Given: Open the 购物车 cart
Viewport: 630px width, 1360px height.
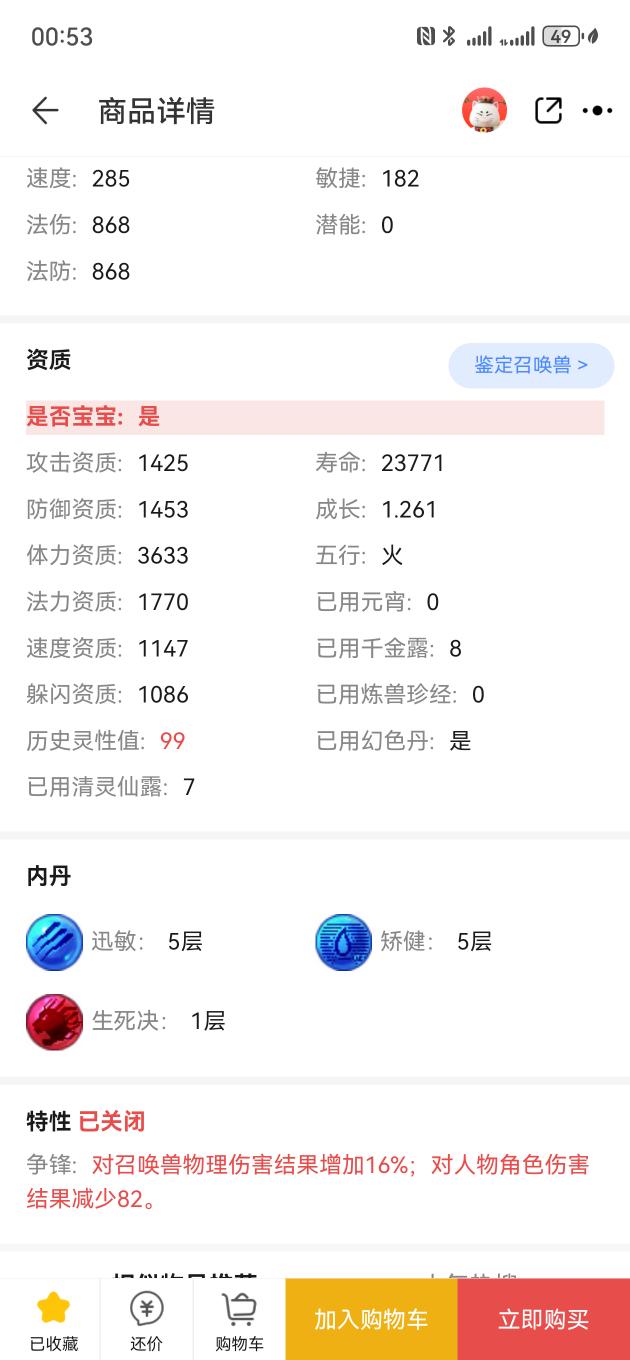Looking at the screenshot, I should [x=239, y=1320].
